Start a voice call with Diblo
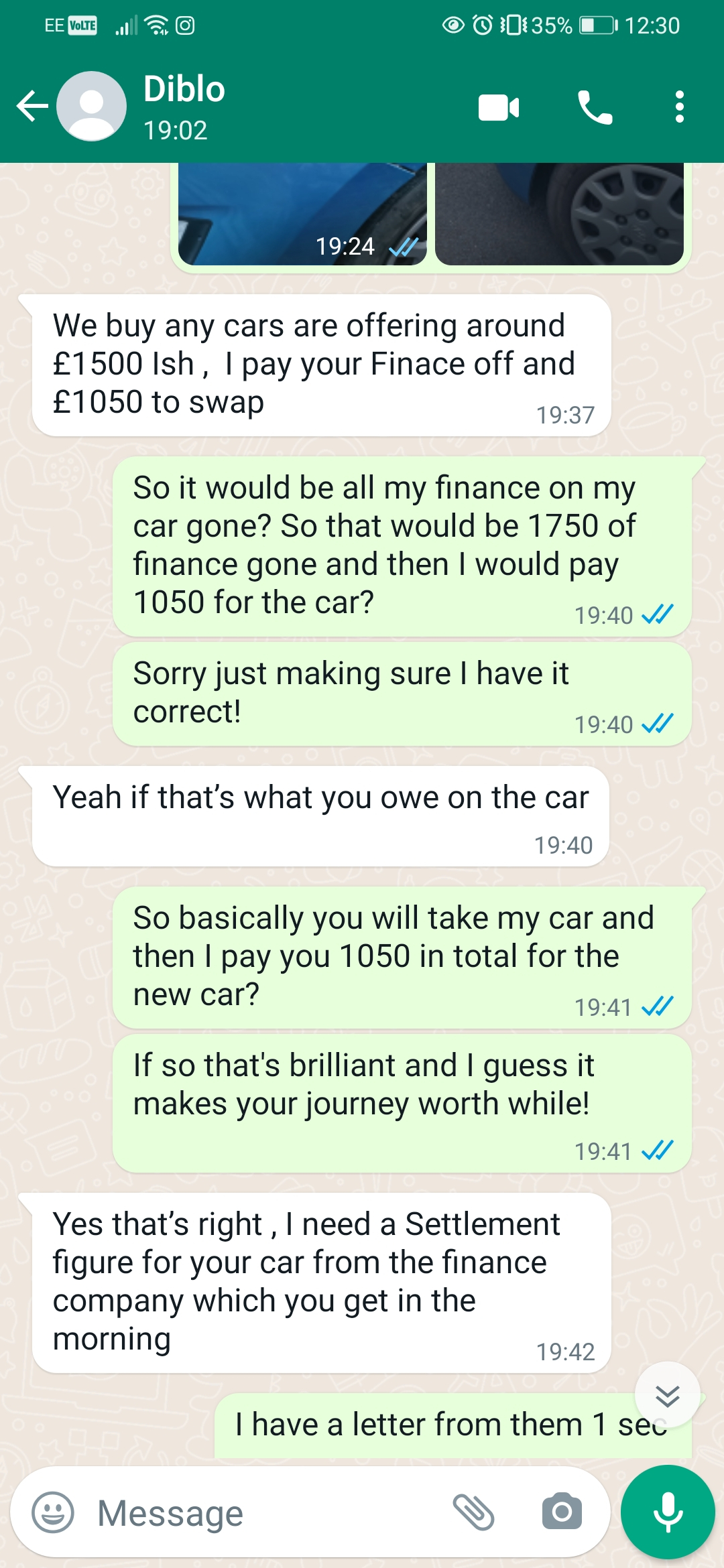 pyautogui.click(x=595, y=107)
